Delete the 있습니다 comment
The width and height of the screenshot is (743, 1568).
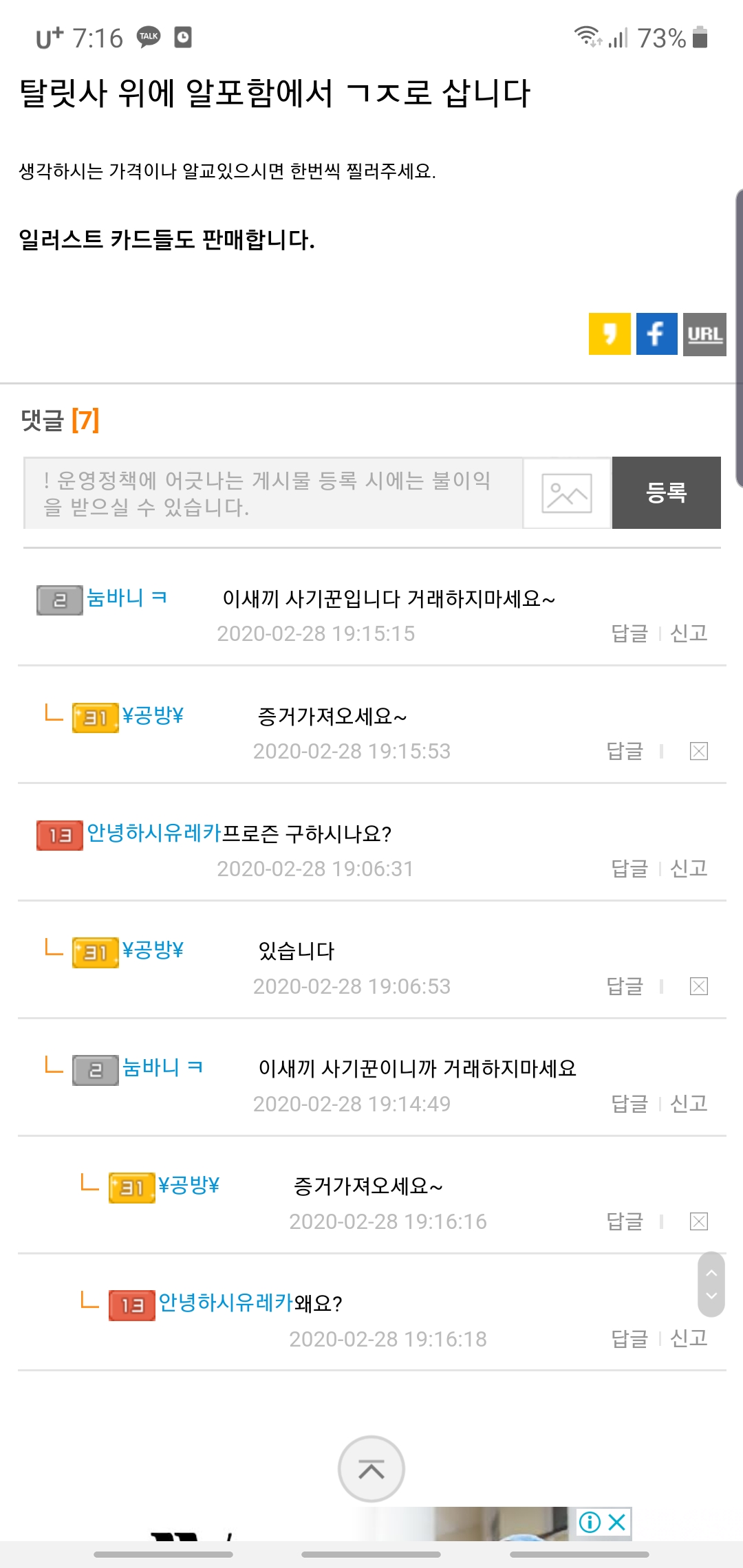[698, 986]
